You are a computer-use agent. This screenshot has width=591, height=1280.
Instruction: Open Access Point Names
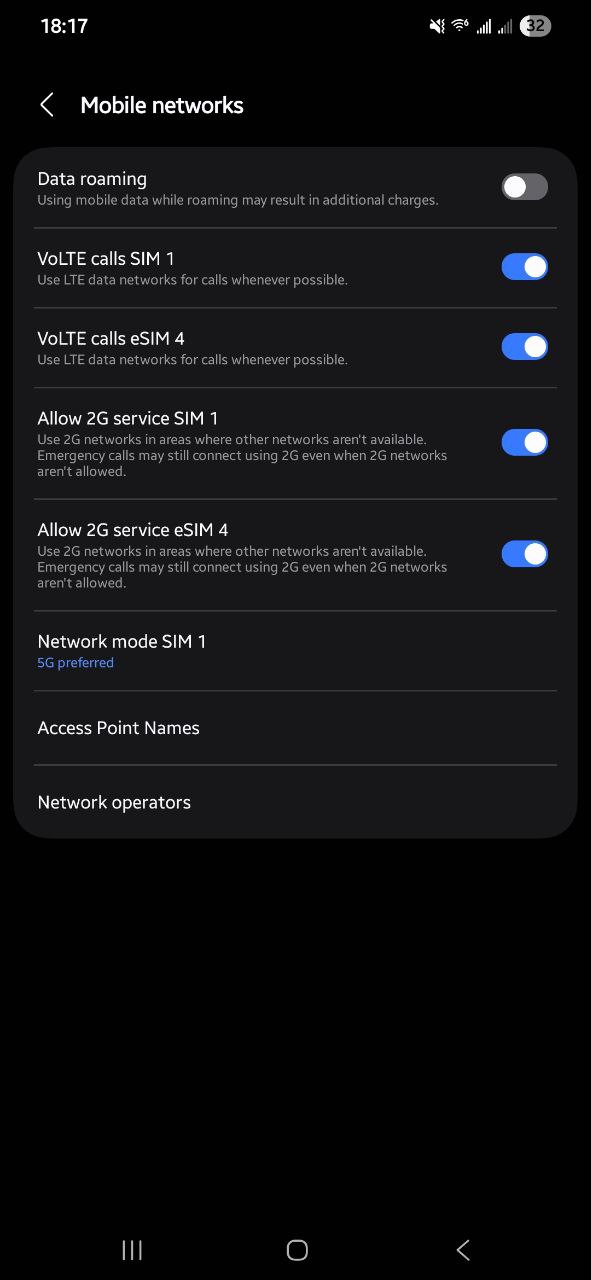[x=295, y=728]
